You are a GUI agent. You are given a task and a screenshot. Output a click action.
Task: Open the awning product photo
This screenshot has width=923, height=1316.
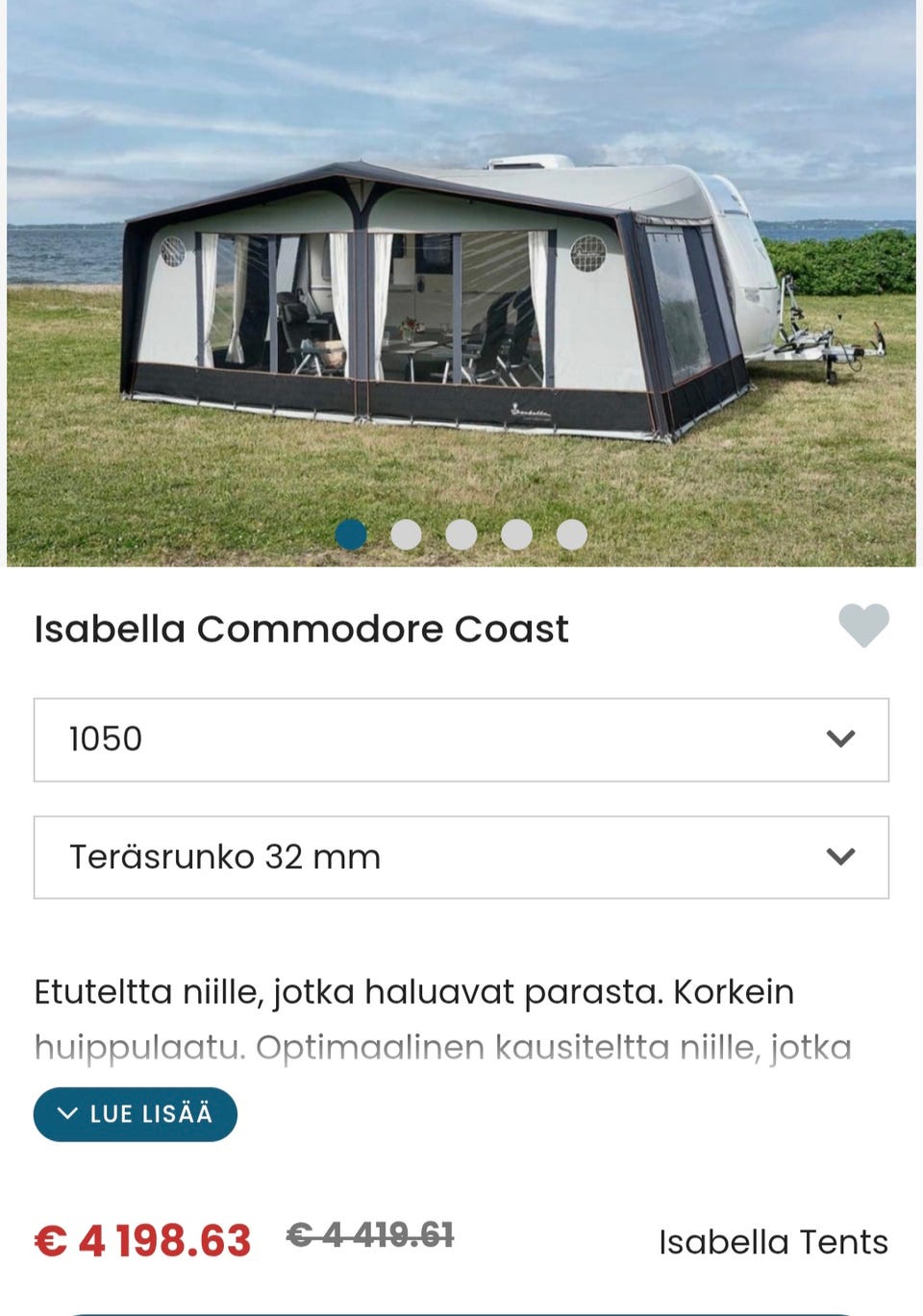[x=461, y=288]
